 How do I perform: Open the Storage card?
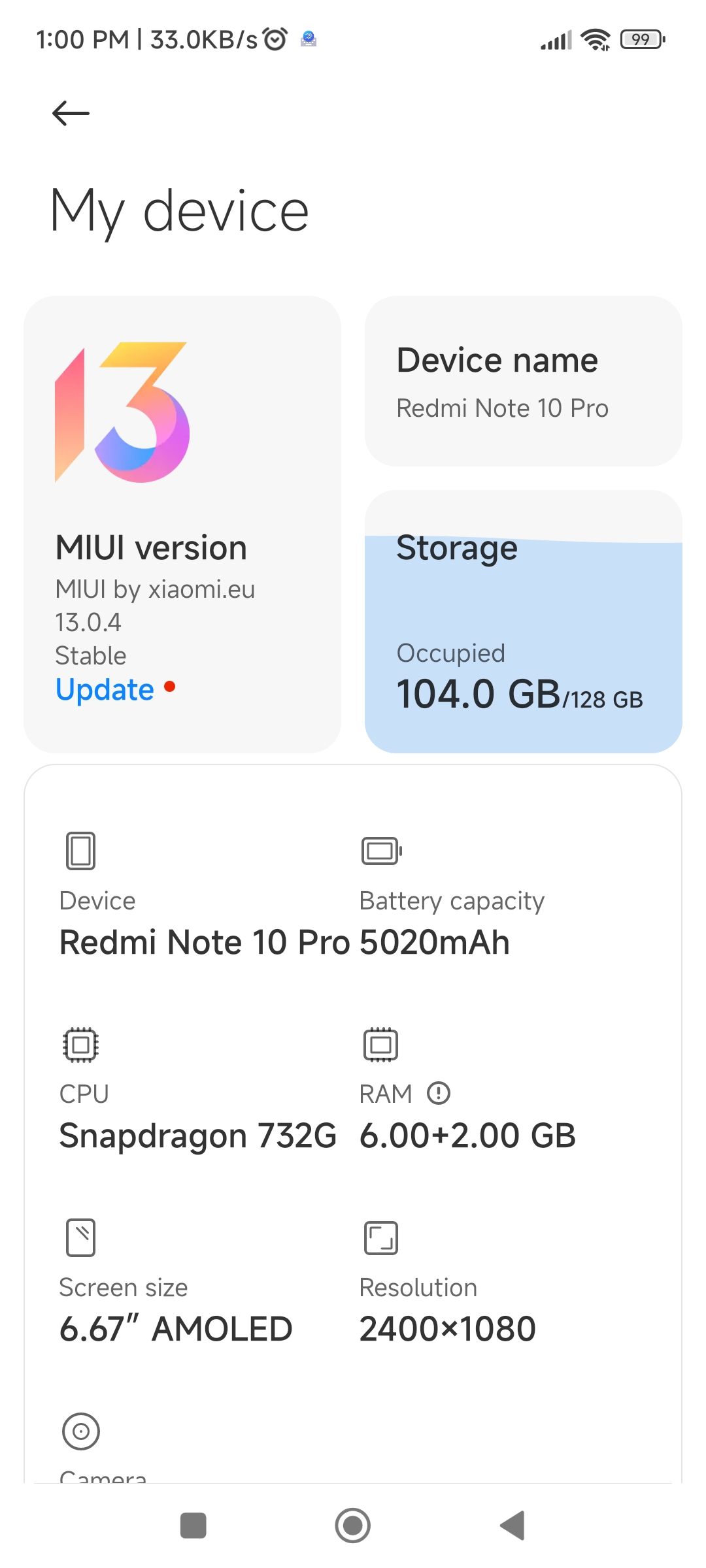523,621
